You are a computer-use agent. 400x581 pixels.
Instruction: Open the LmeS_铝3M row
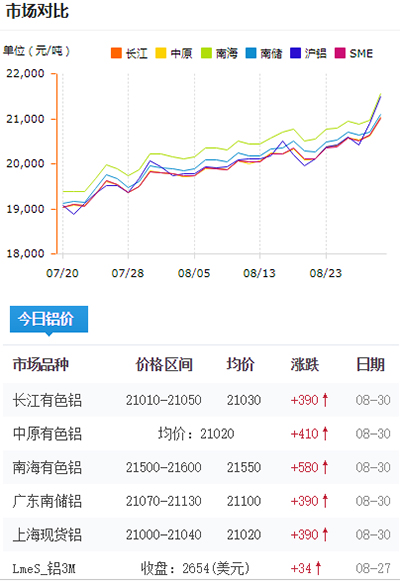coord(201,568)
